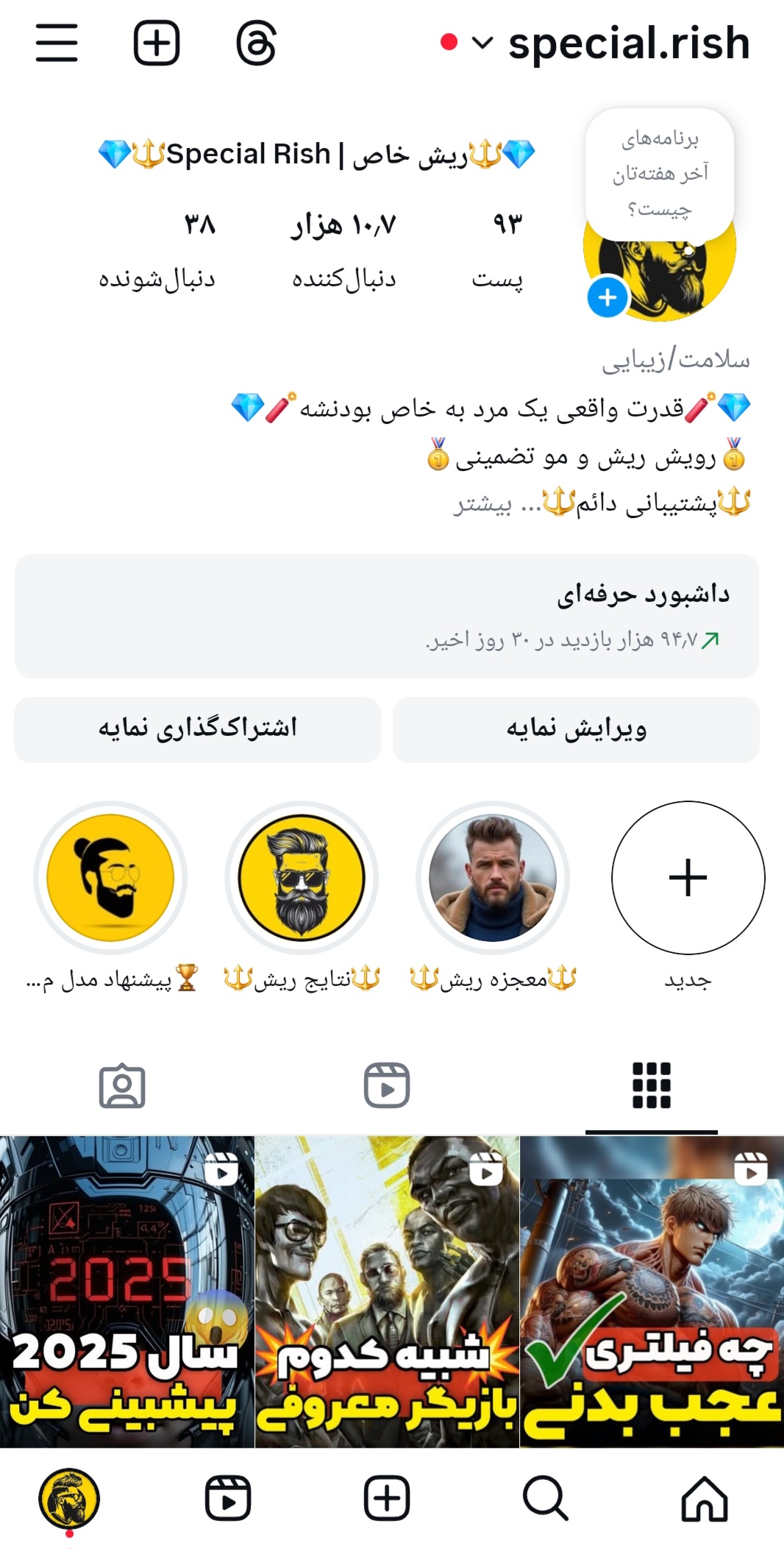View the دنبال‌کننده followers list
784x1549 pixels.
pos(343,250)
